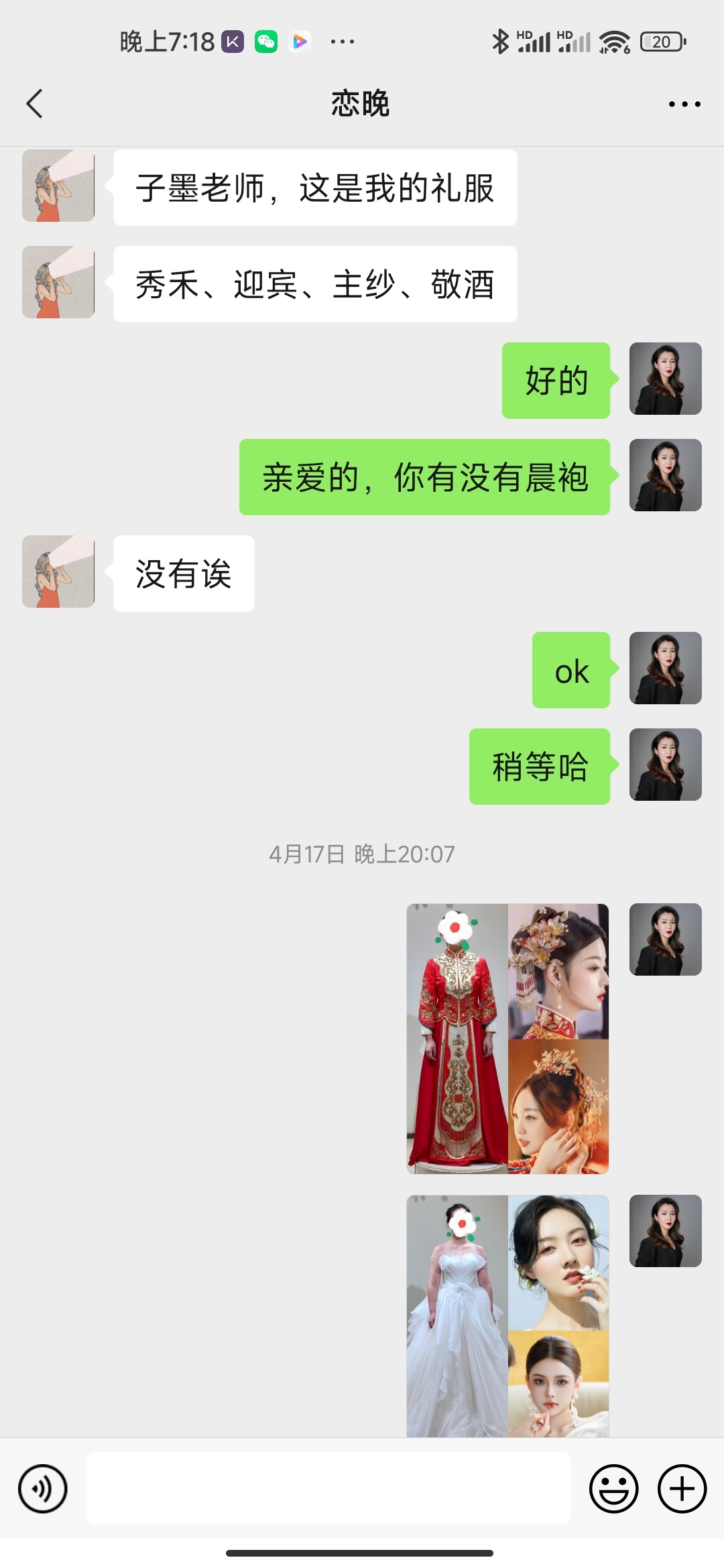The height and width of the screenshot is (1568, 724).
Task: Open the plus attachments menu
Action: 682,1489
